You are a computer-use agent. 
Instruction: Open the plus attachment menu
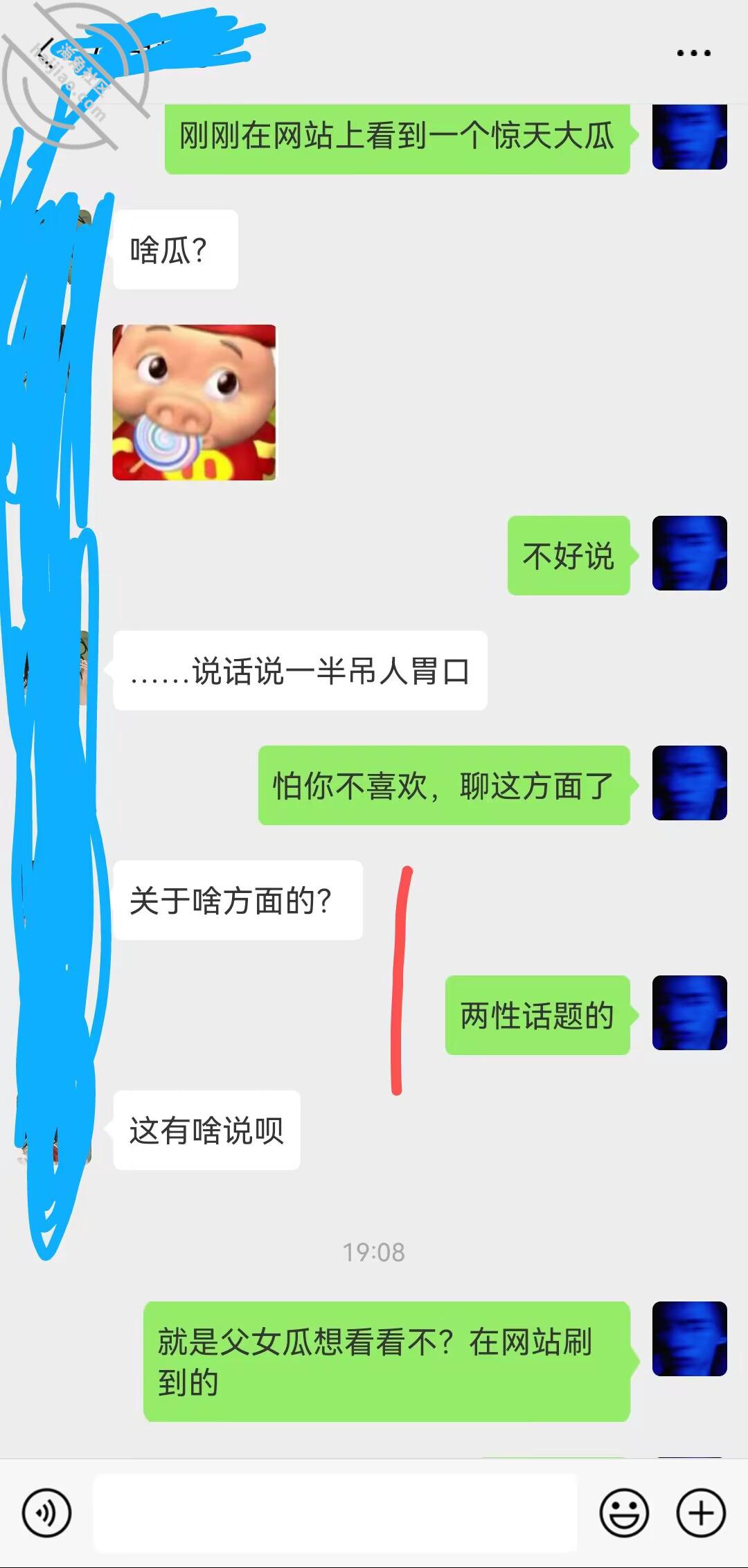coord(701,1513)
